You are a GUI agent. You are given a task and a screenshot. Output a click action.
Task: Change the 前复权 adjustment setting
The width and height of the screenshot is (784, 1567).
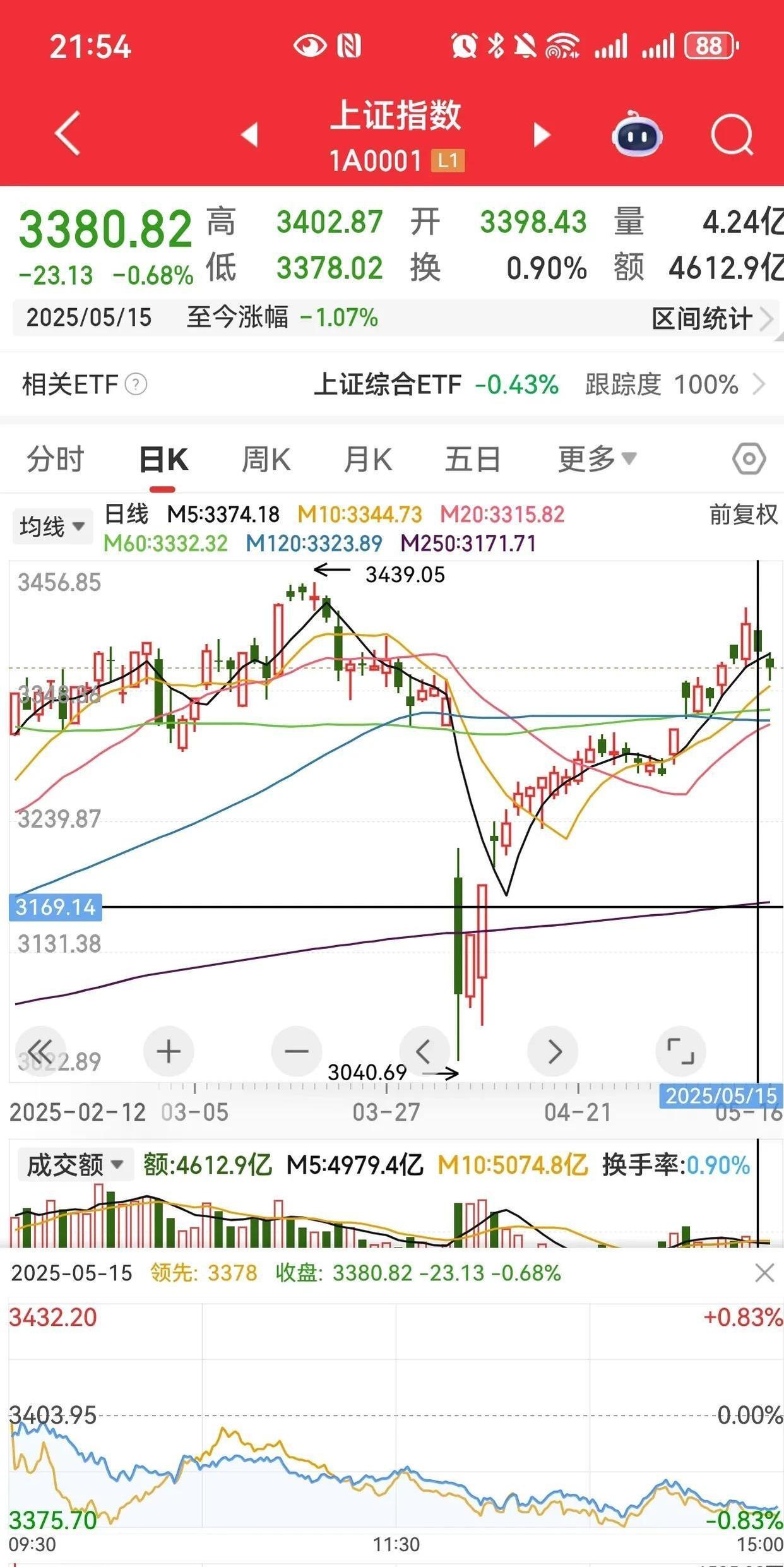pos(744,515)
